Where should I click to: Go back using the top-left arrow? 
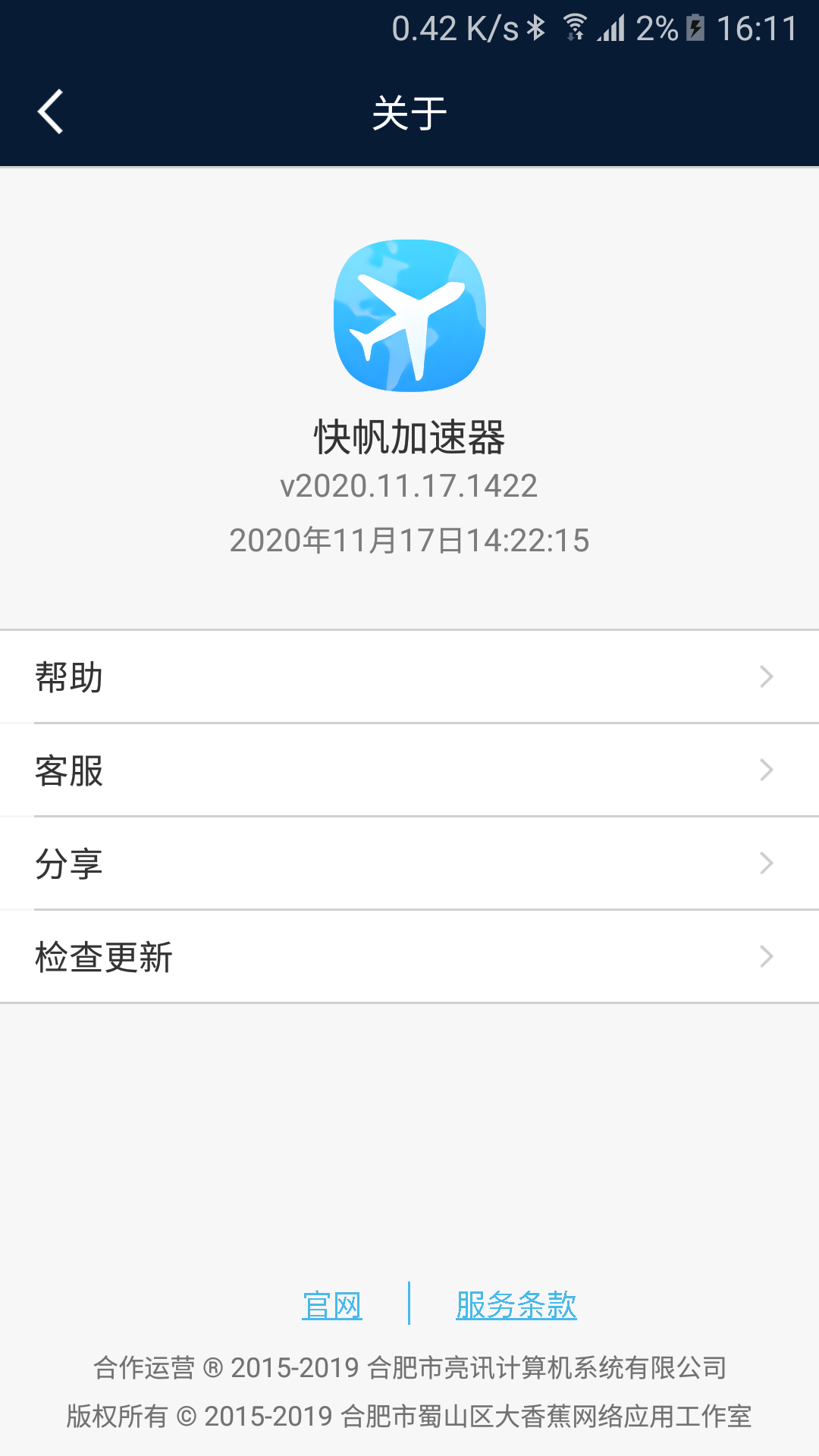pyautogui.click(x=50, y=112)
